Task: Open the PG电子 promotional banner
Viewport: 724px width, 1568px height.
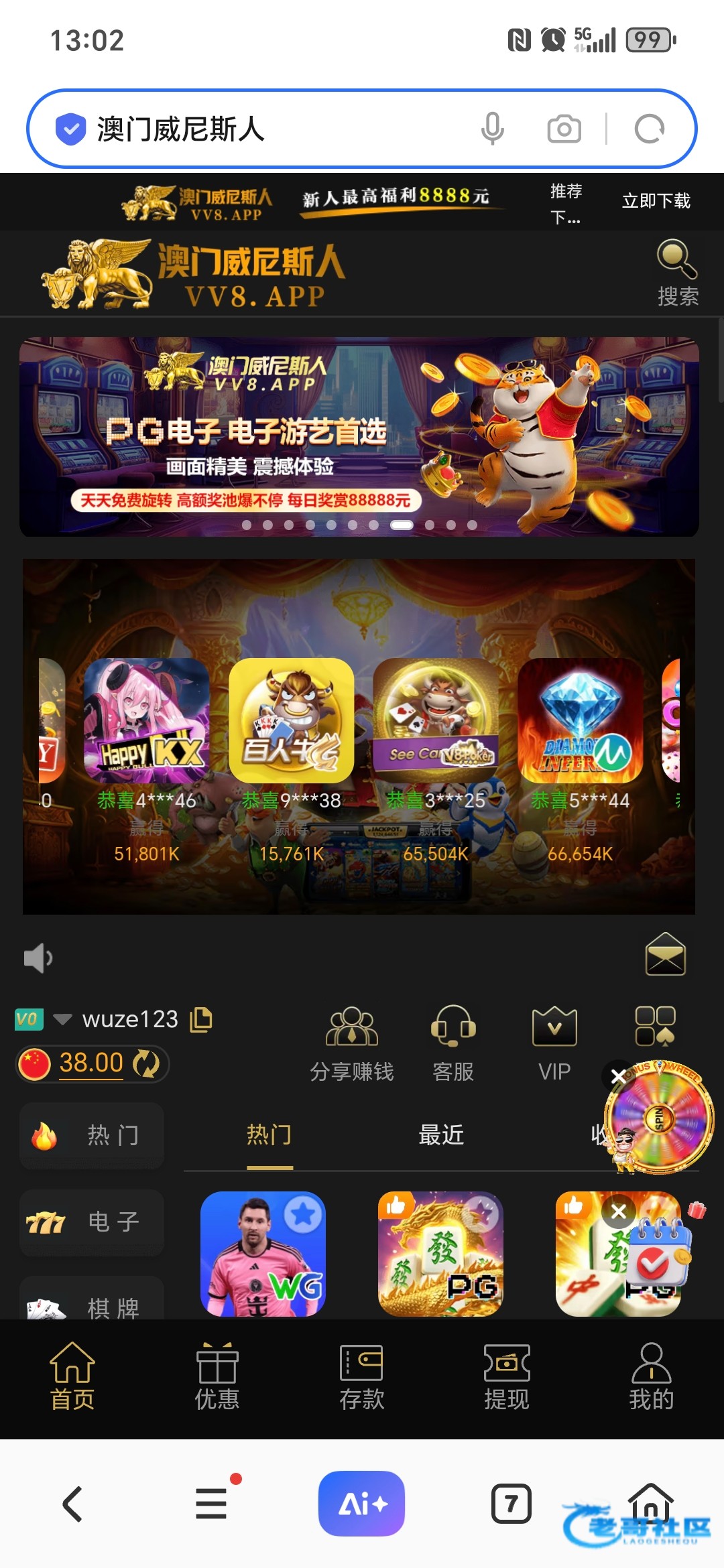Action: (x=359, y=436)
